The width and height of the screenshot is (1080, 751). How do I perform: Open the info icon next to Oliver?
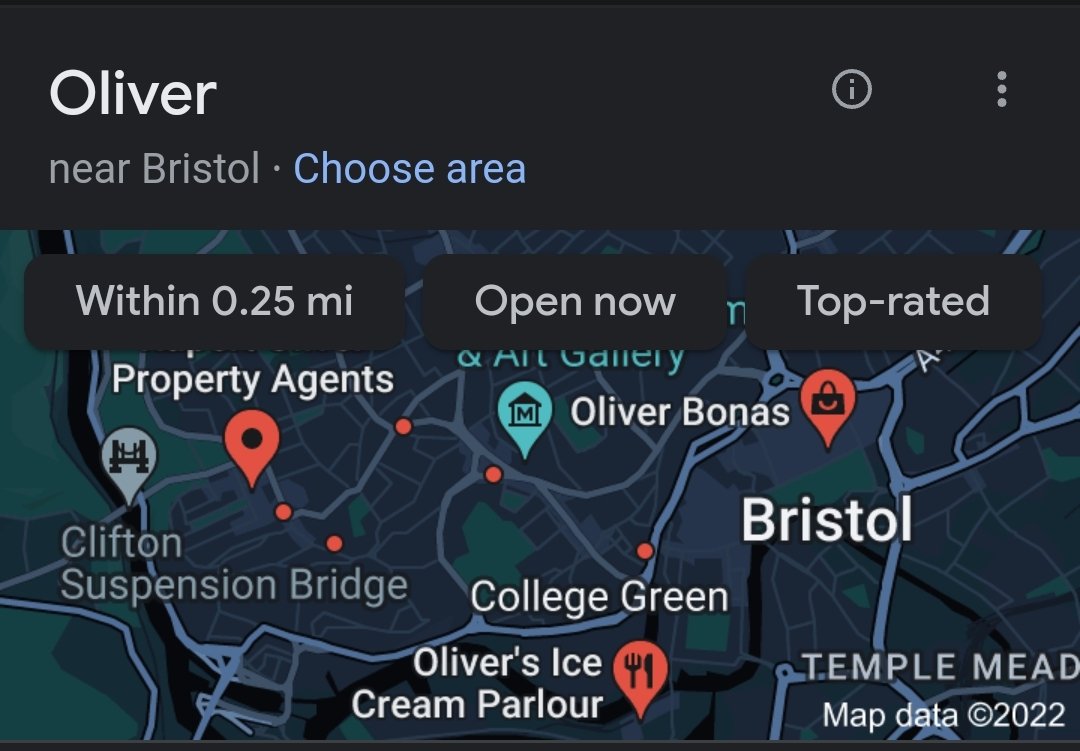click(x=852, y=90)
